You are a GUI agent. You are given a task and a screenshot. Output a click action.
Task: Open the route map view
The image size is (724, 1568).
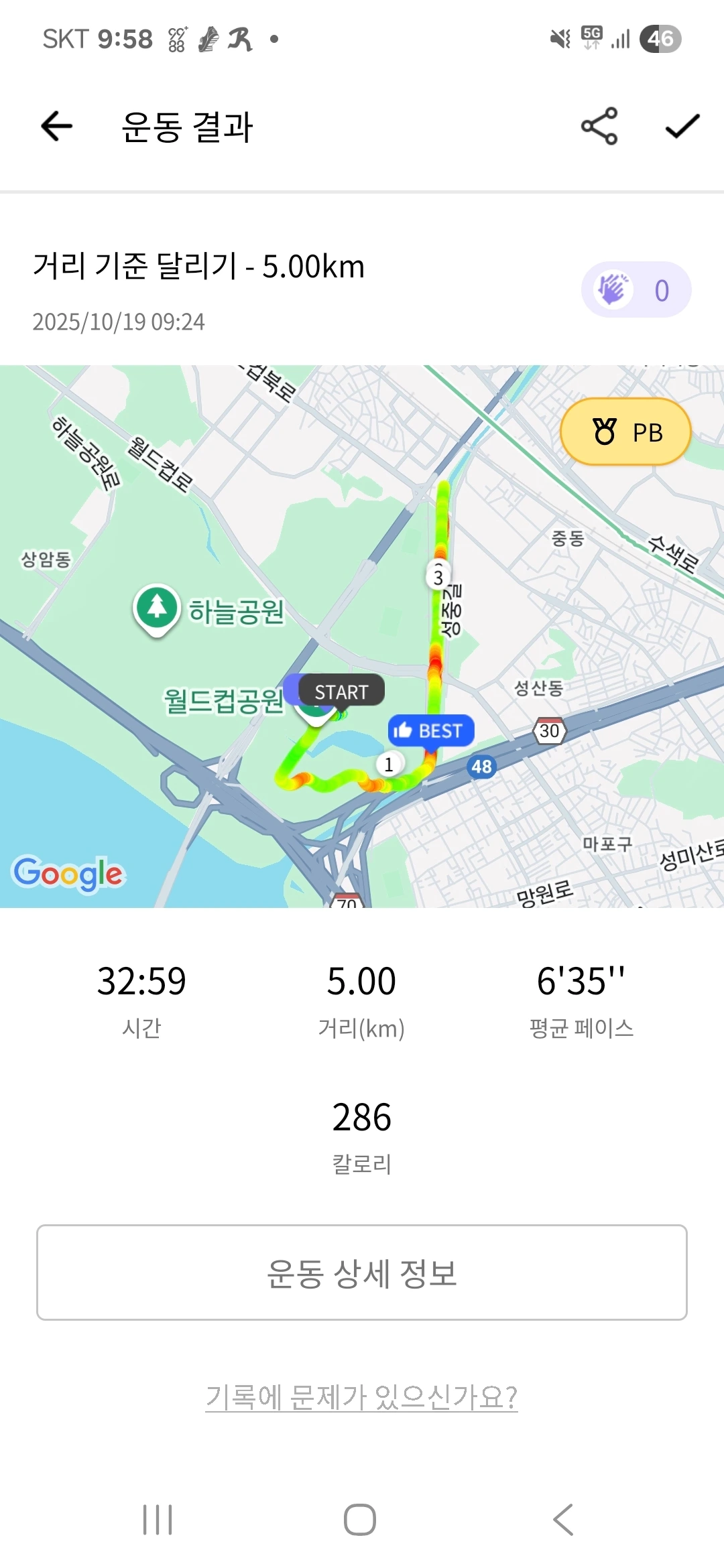pos(362,637)
